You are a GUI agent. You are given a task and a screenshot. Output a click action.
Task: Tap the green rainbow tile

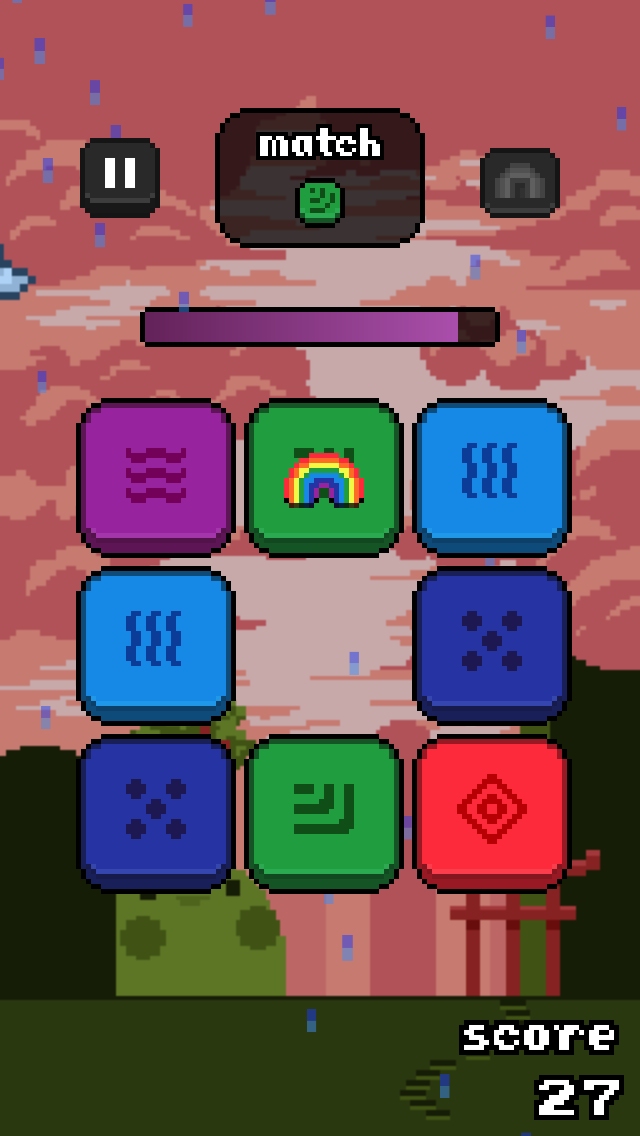point(324,477)
